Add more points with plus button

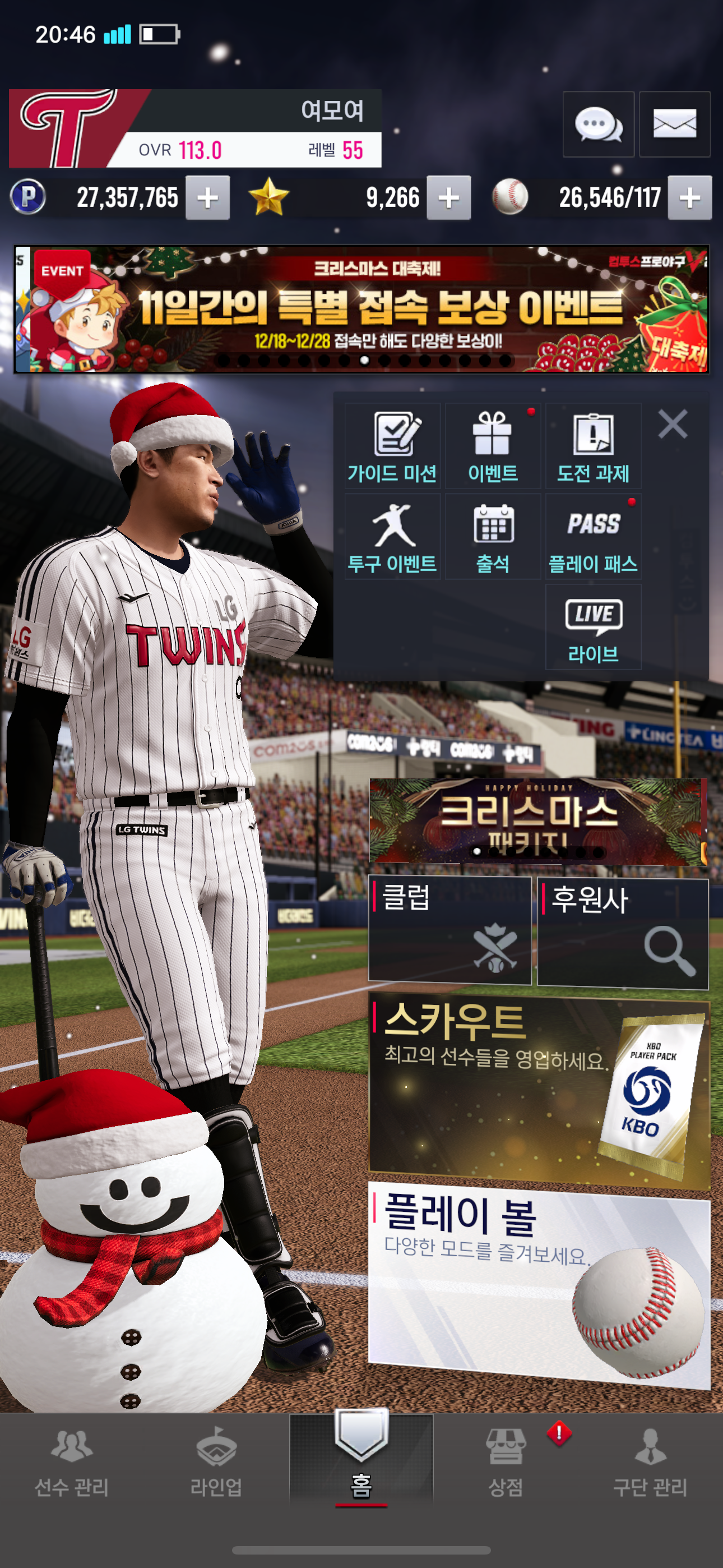tap(207, 198)
